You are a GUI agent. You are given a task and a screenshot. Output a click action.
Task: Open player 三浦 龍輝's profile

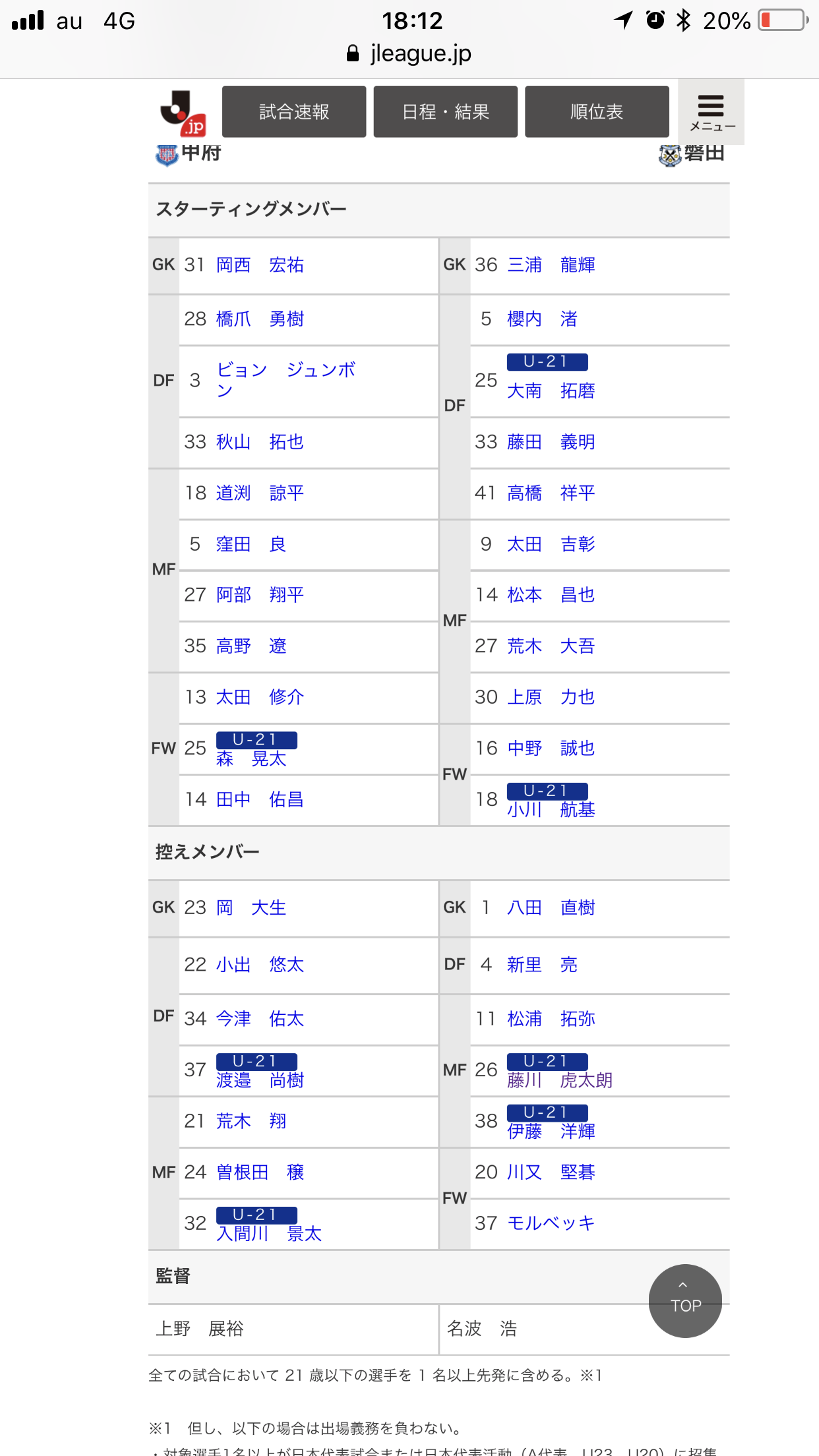(551, 265)
